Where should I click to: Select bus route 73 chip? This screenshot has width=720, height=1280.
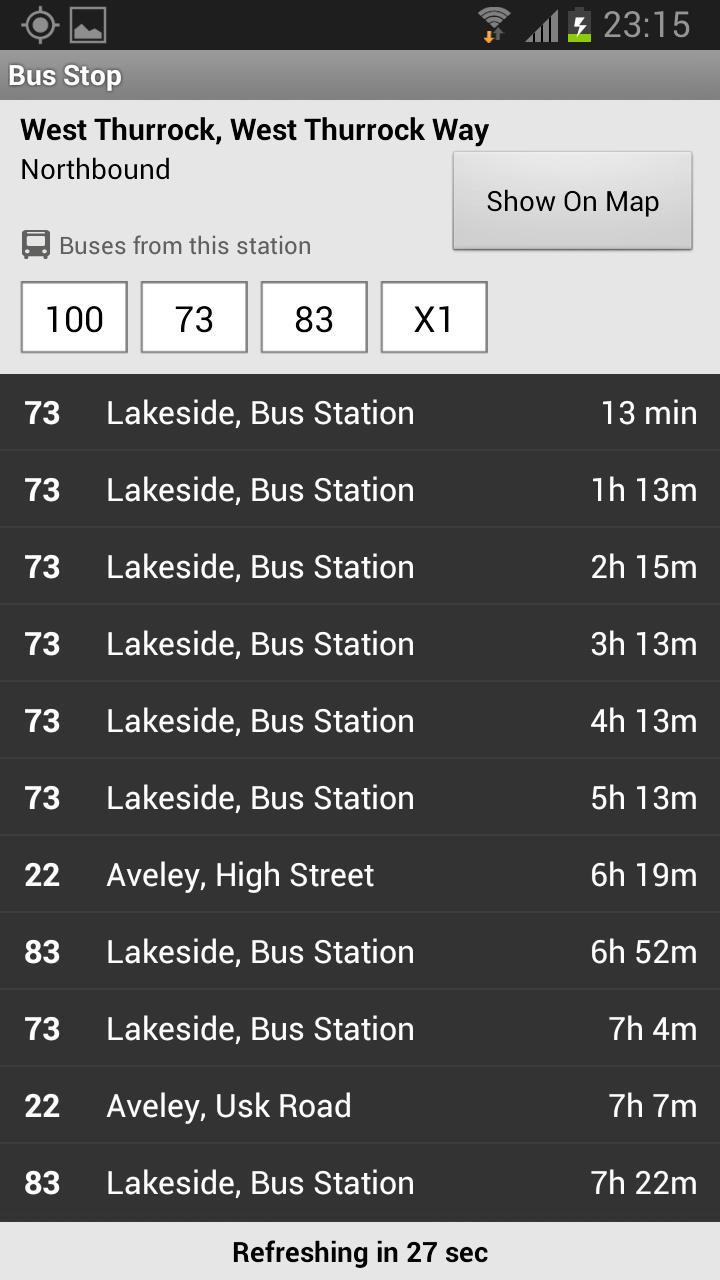(194, 318)
